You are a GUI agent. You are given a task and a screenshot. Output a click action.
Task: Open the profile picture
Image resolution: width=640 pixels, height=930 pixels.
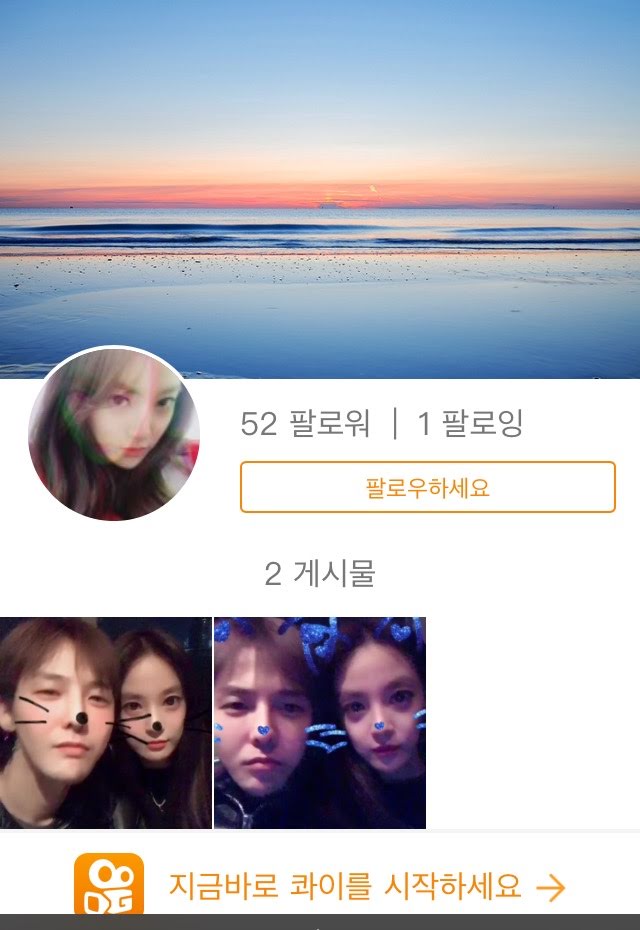(x=114, y=434)
